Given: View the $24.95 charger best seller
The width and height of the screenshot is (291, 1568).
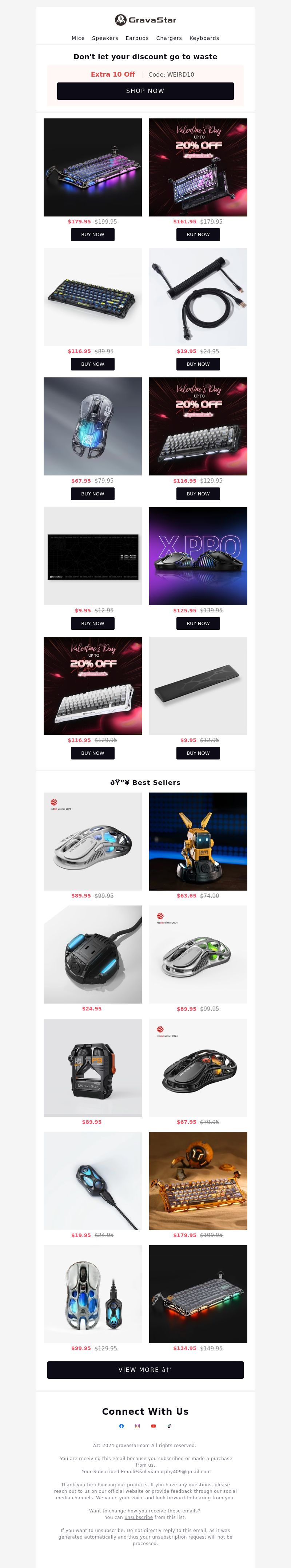Looking at the screenshot, I should [93, 955].
